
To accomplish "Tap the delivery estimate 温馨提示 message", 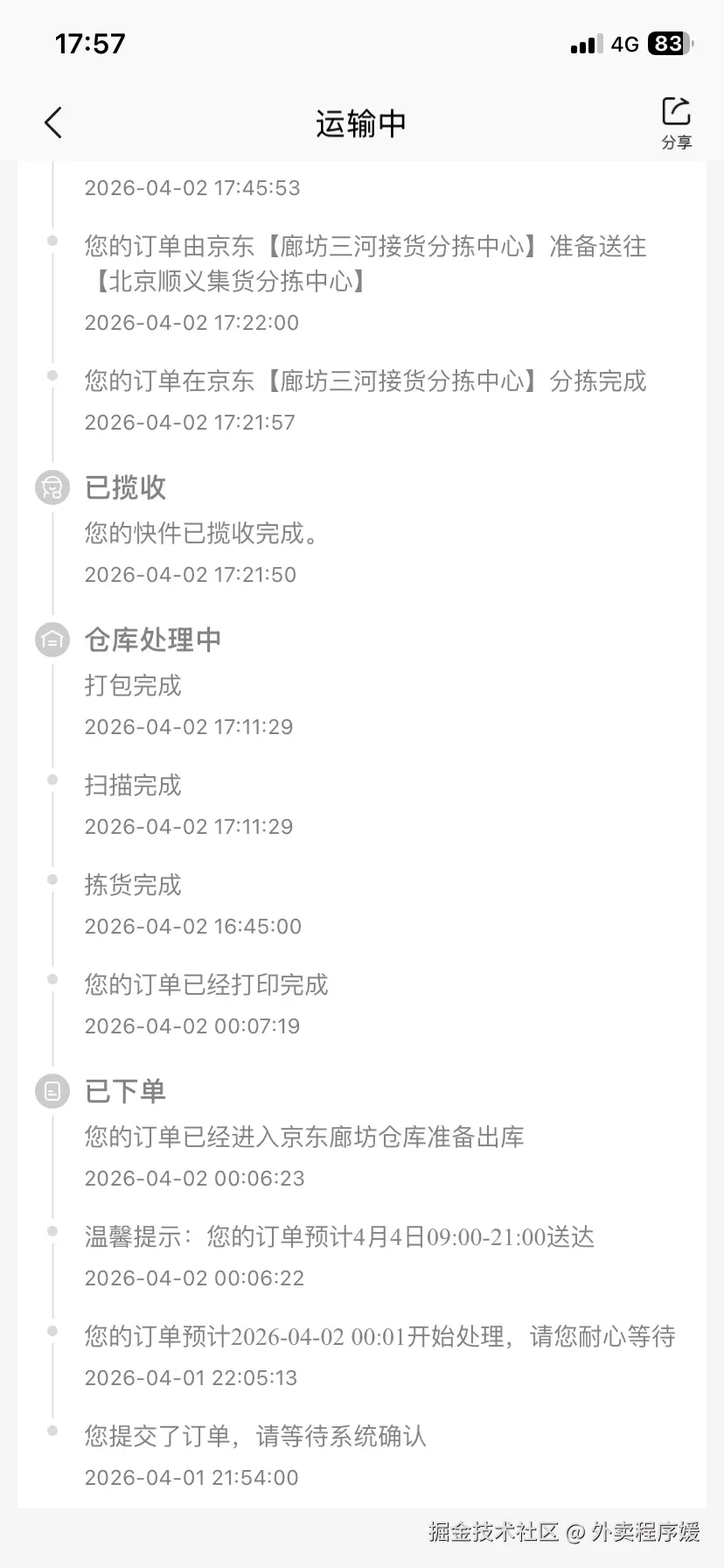I will (338, 1236).
